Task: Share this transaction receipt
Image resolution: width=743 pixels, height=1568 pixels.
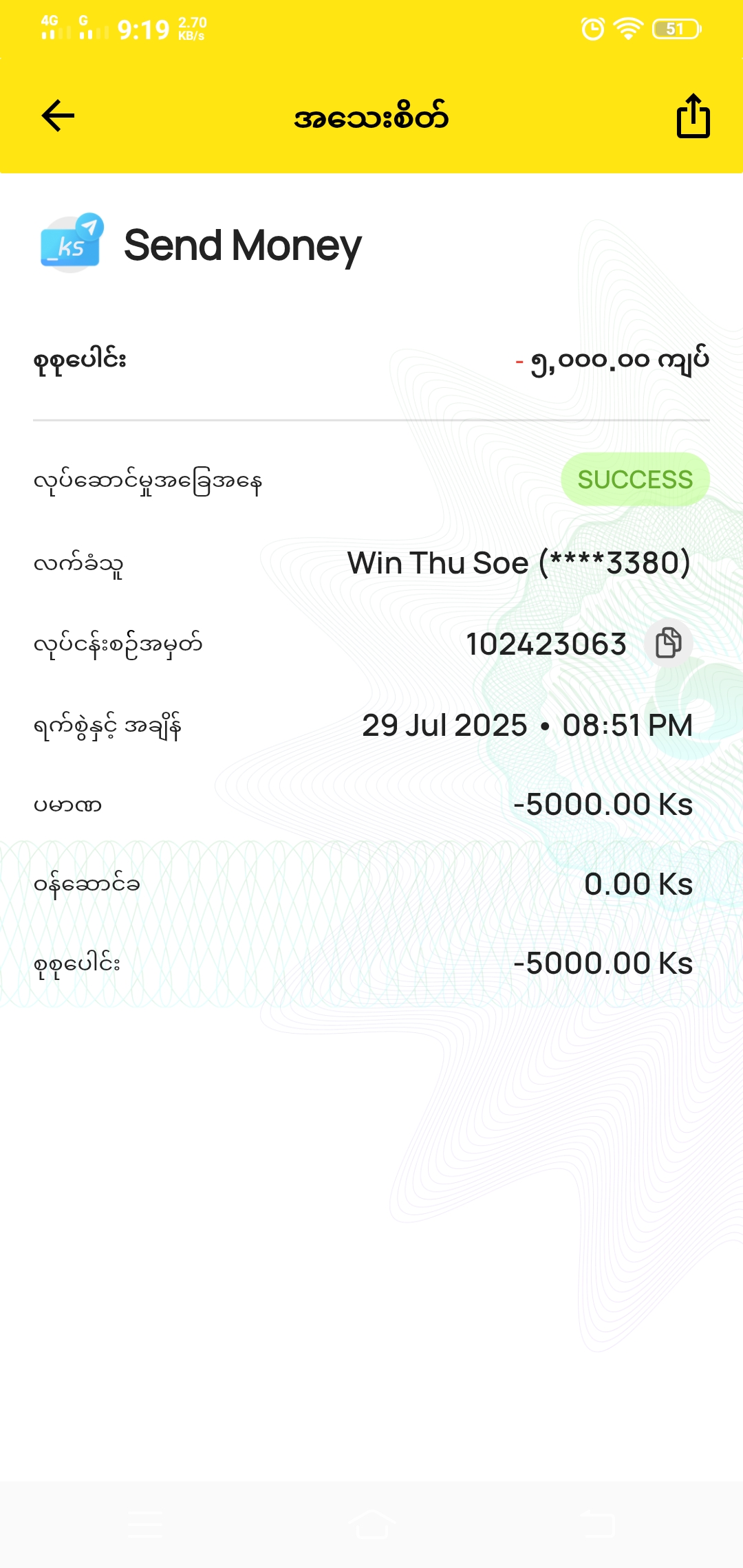Action: 693,116
